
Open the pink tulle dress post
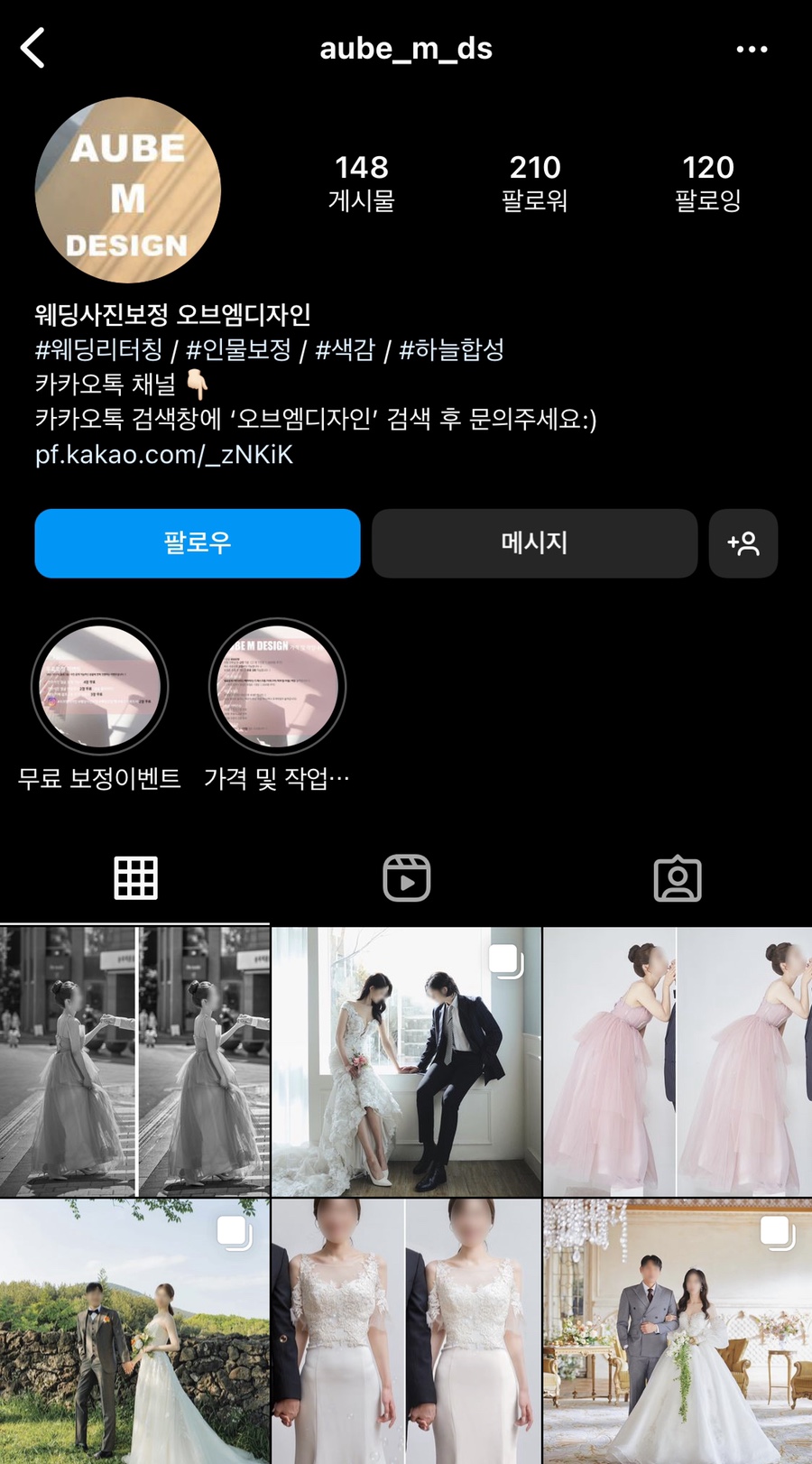point(678,1061)
